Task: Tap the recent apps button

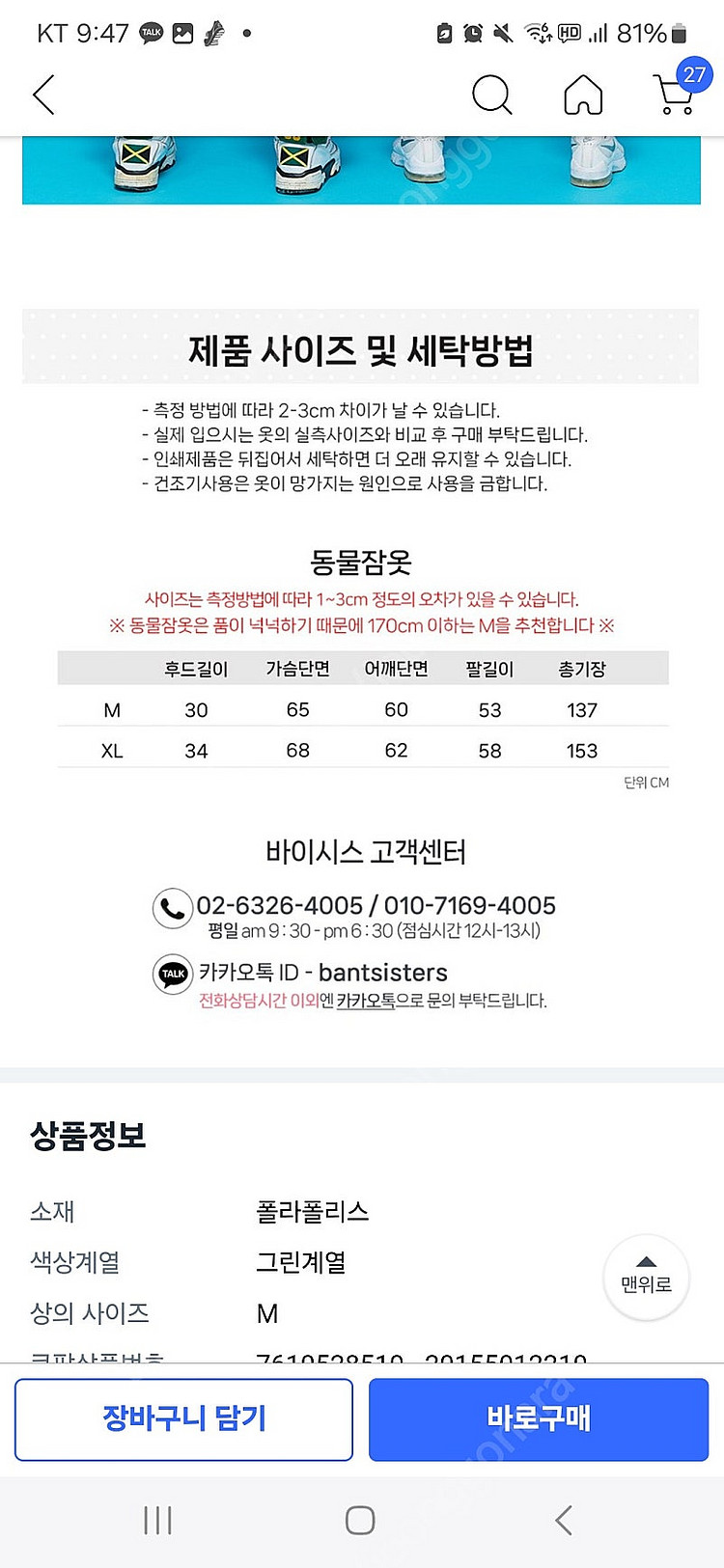Action: 157,1519
